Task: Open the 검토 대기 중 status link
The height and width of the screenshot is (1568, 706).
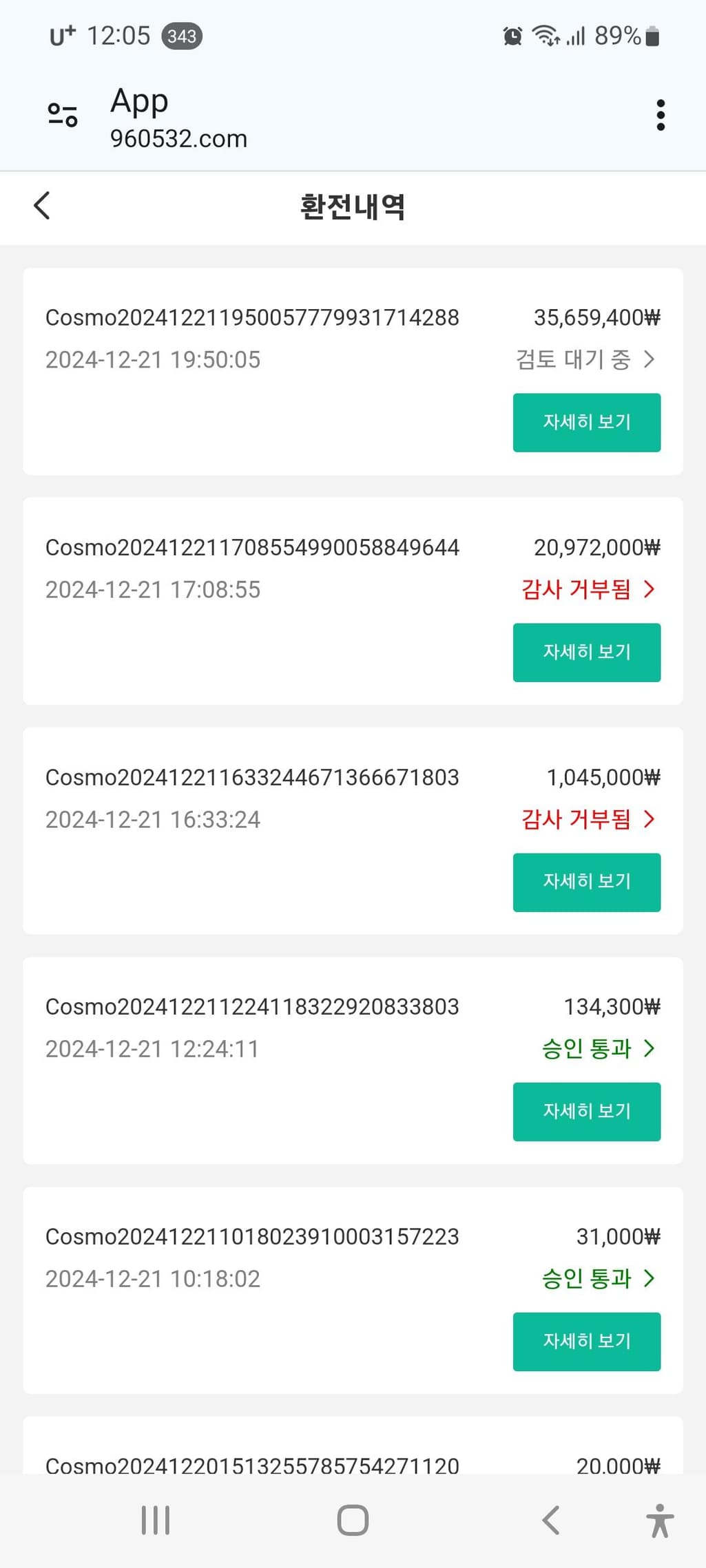Action: (x=585, y=359)
